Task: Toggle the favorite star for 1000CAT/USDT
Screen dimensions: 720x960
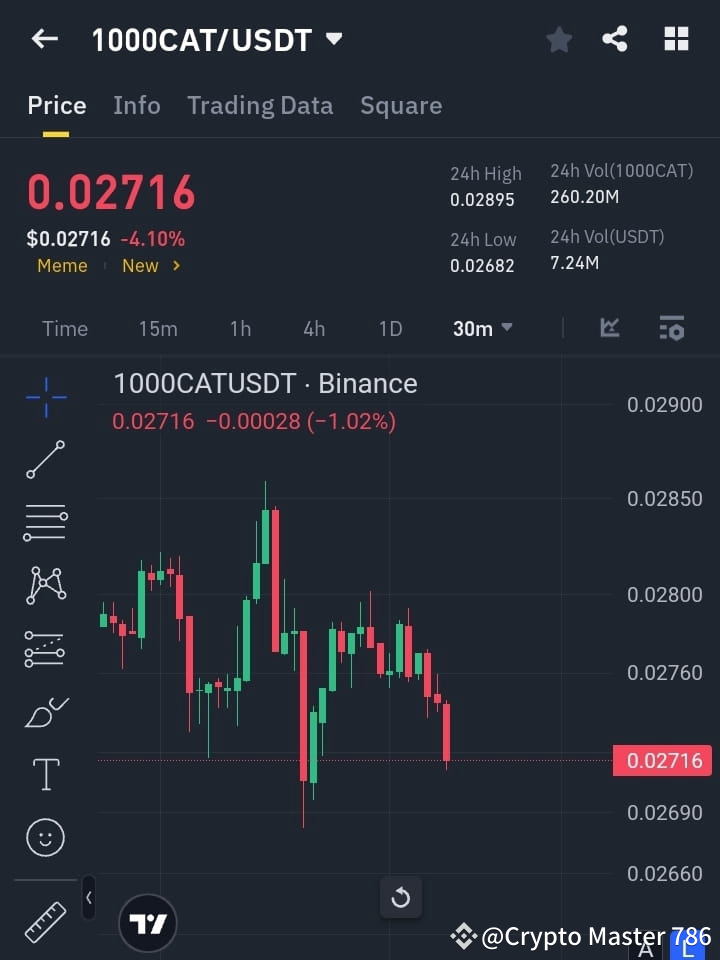Action: [x=559, y=39]
